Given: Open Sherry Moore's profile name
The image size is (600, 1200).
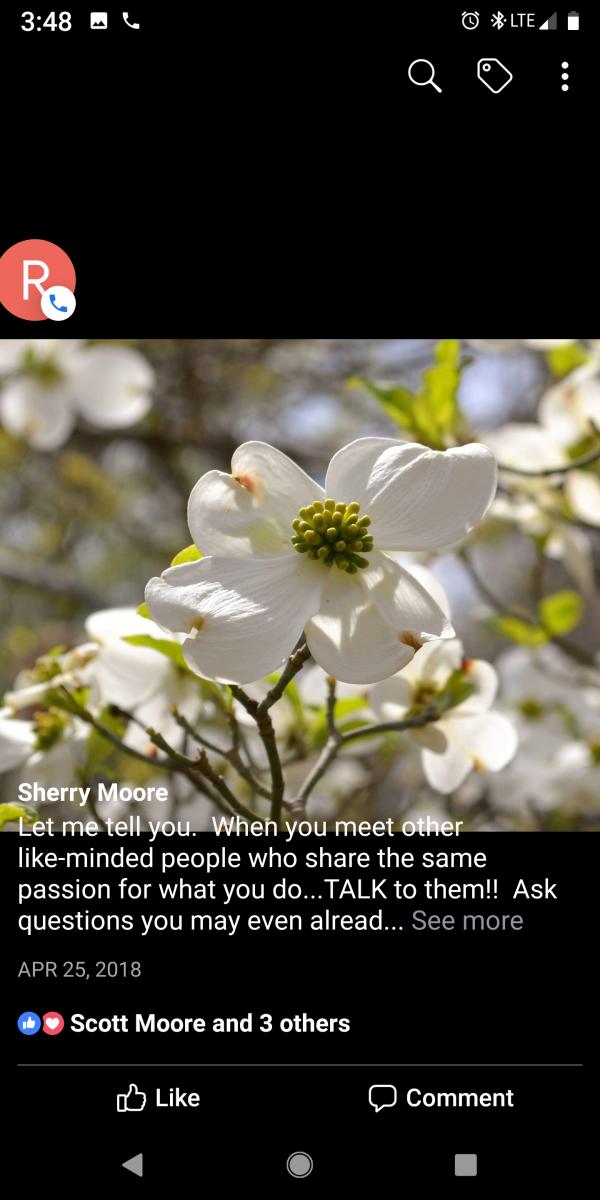Looking at the screenshot, I should (x=93, y=793).
